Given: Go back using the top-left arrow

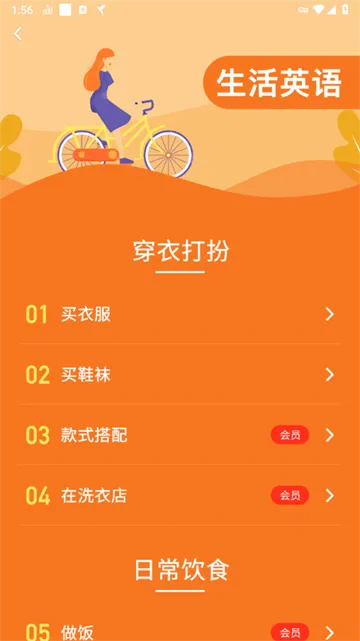Looking at the screenshot, I should coord(18,34).
